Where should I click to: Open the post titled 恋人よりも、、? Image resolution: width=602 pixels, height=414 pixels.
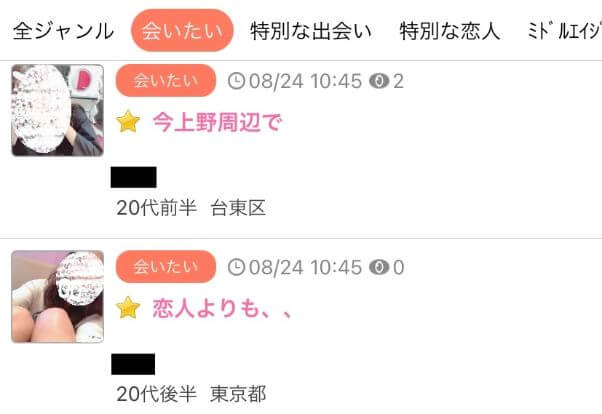222,308
